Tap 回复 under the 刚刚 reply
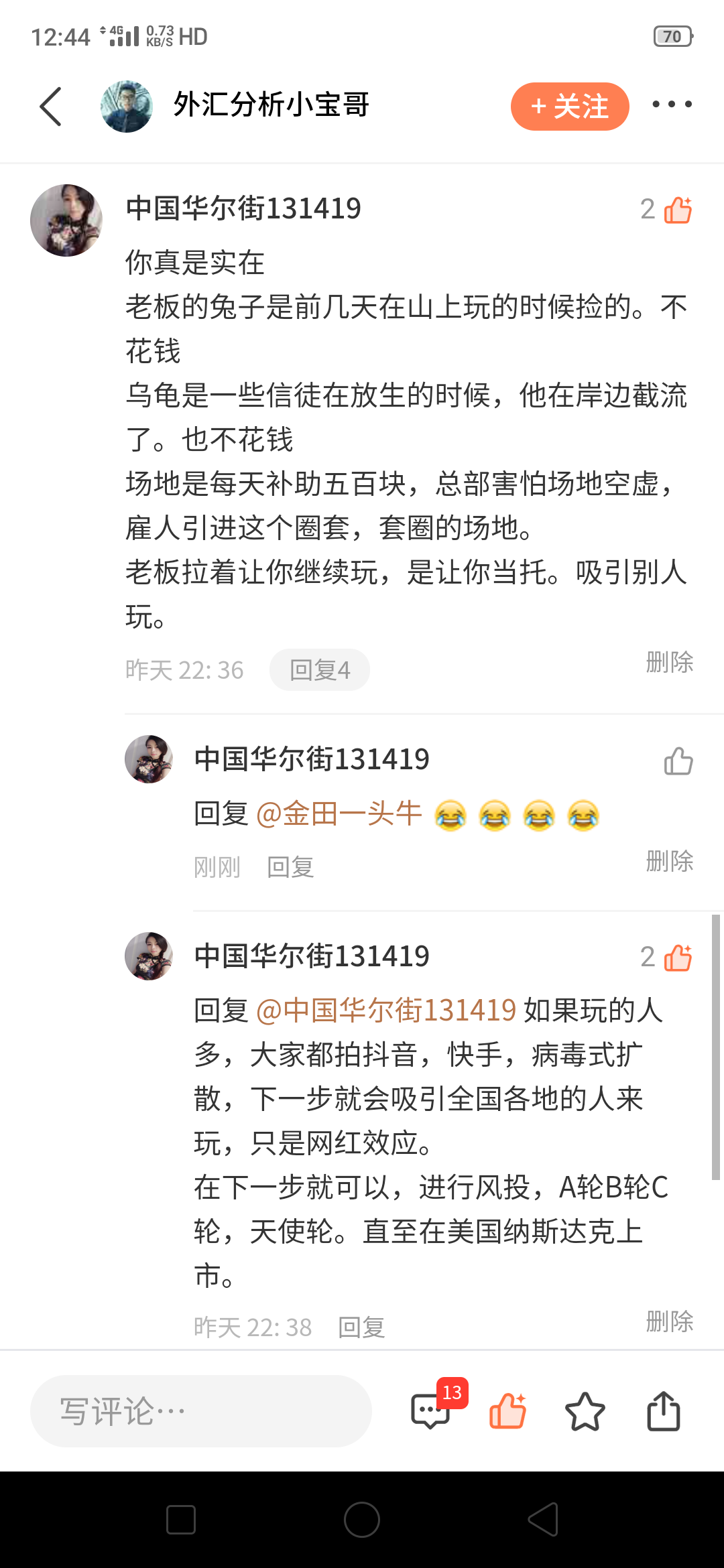This screenshot has height=1568, width=724. 290,866
